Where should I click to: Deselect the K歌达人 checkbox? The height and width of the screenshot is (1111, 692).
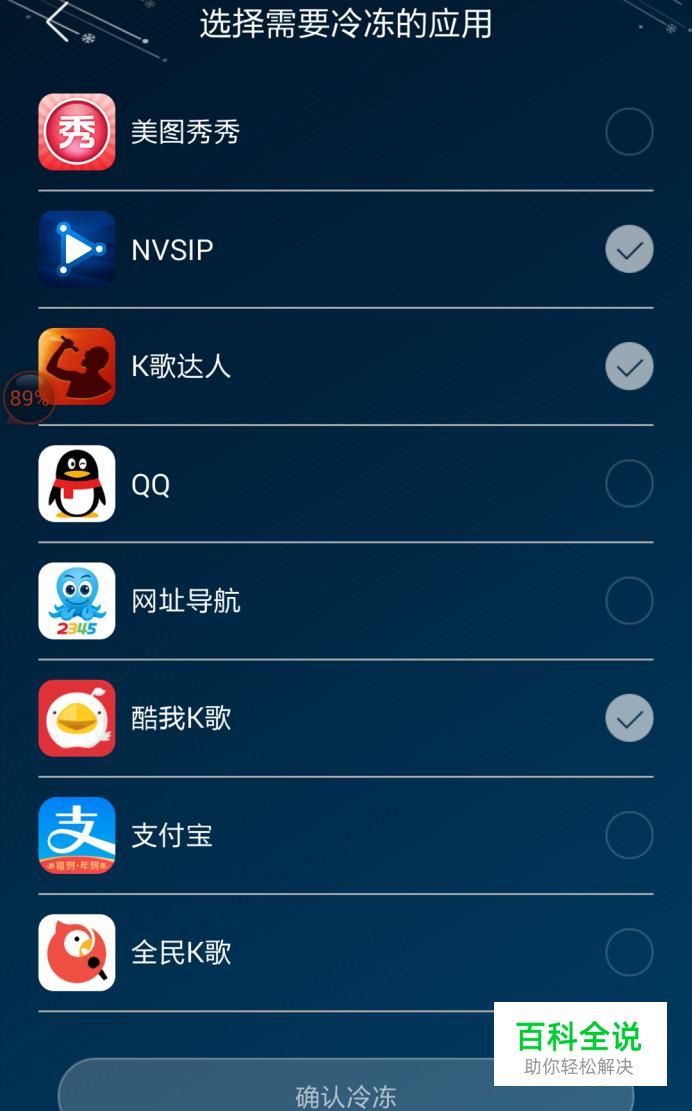pyautogui.click(x=629, y=366)
